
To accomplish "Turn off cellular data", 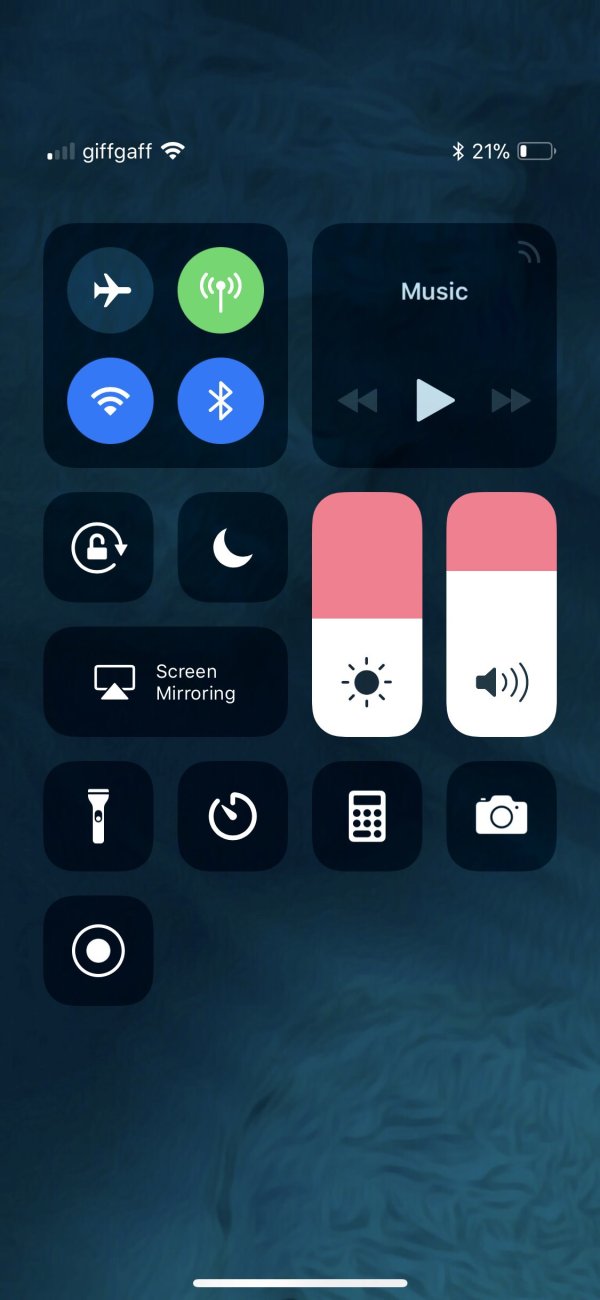I will tap(221, 291).
